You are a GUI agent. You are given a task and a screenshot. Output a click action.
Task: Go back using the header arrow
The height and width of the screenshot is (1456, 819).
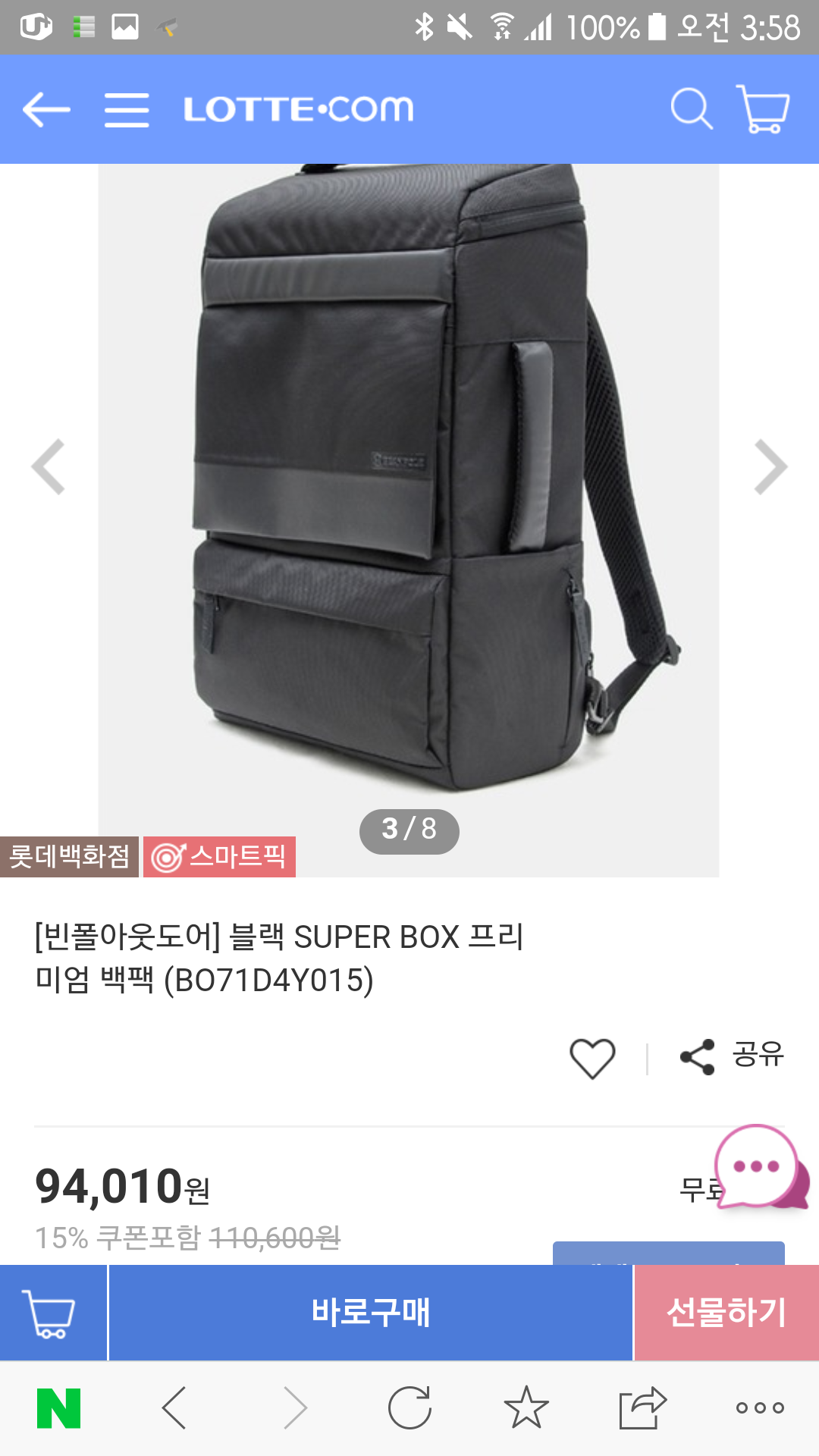[x=46, y=110]
